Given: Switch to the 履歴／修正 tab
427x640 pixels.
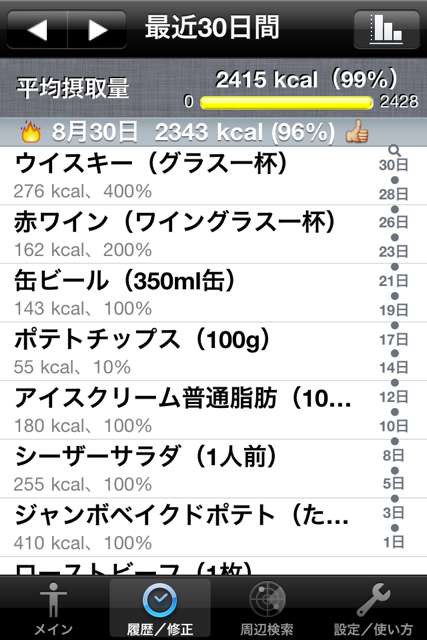Looking at the screenshot, I should point(160,608).
